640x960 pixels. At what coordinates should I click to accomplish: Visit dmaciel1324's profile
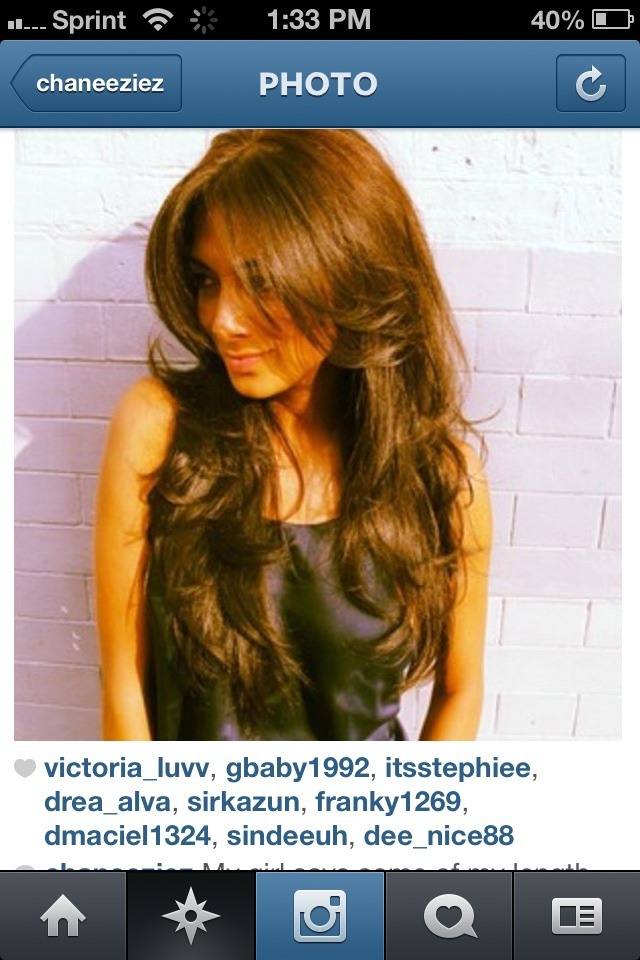tap(128, 835)
